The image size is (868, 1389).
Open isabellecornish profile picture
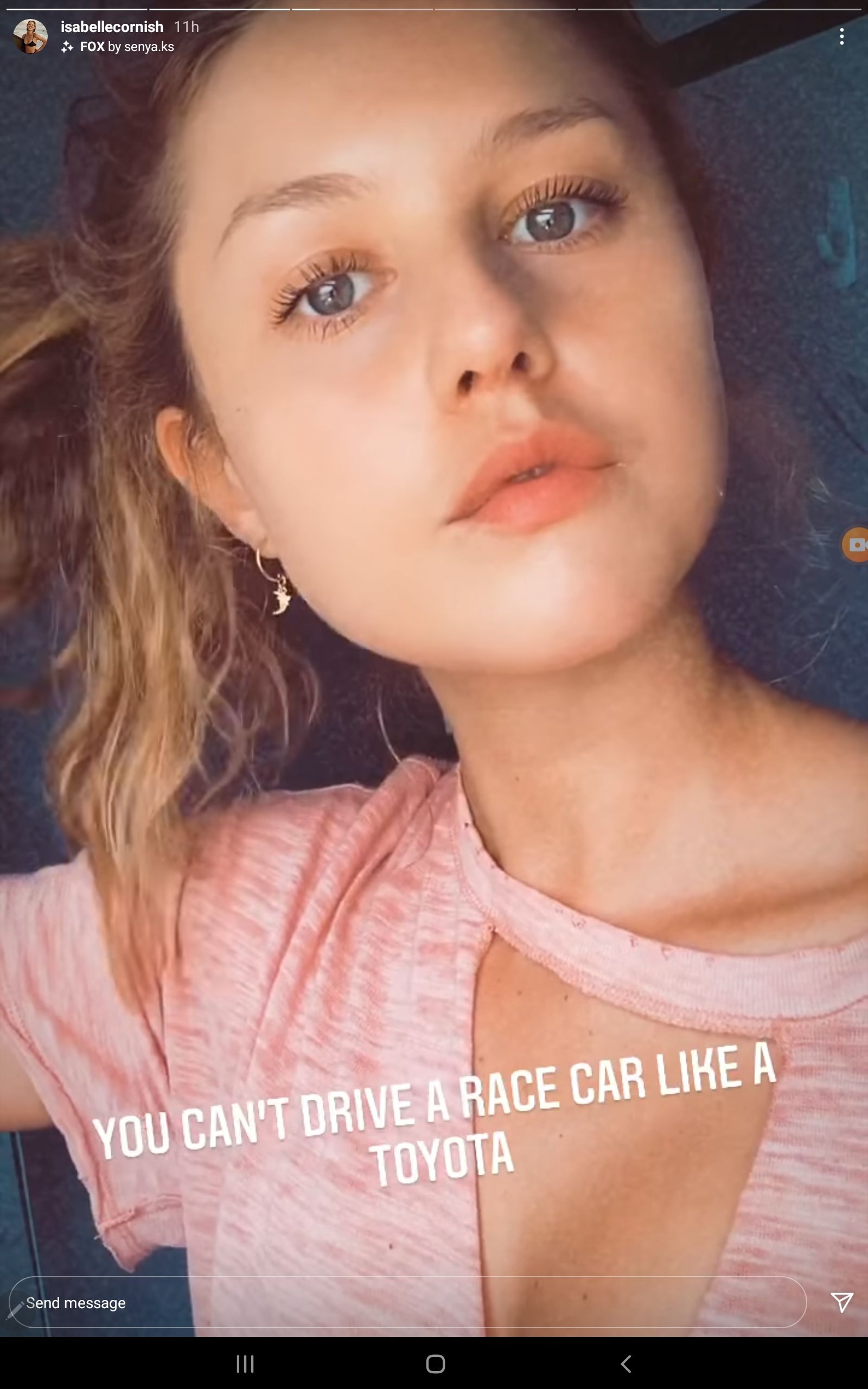point(30,36)
